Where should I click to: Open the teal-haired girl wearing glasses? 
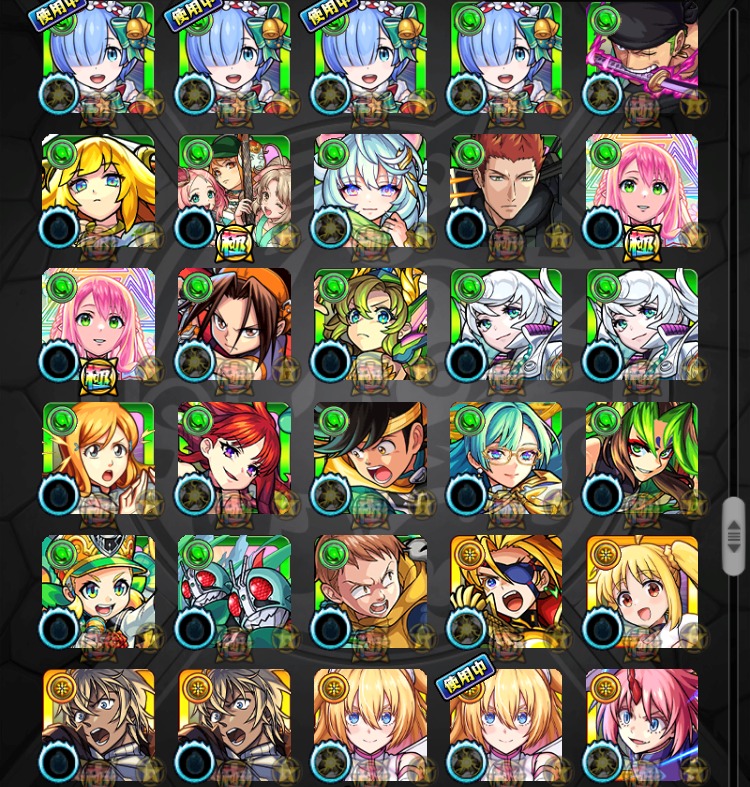click(506, 459)
